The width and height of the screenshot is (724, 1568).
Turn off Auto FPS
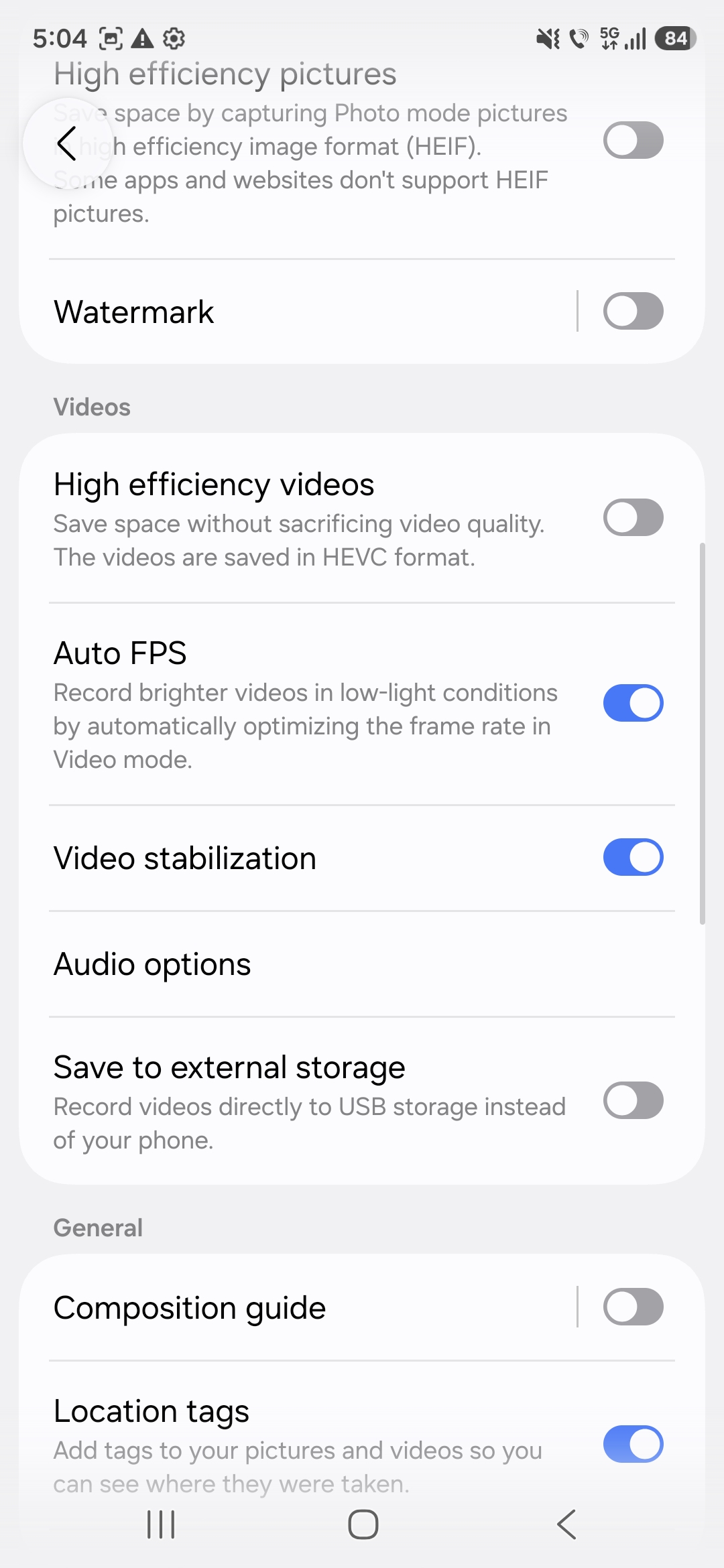(x=633, y=703)
